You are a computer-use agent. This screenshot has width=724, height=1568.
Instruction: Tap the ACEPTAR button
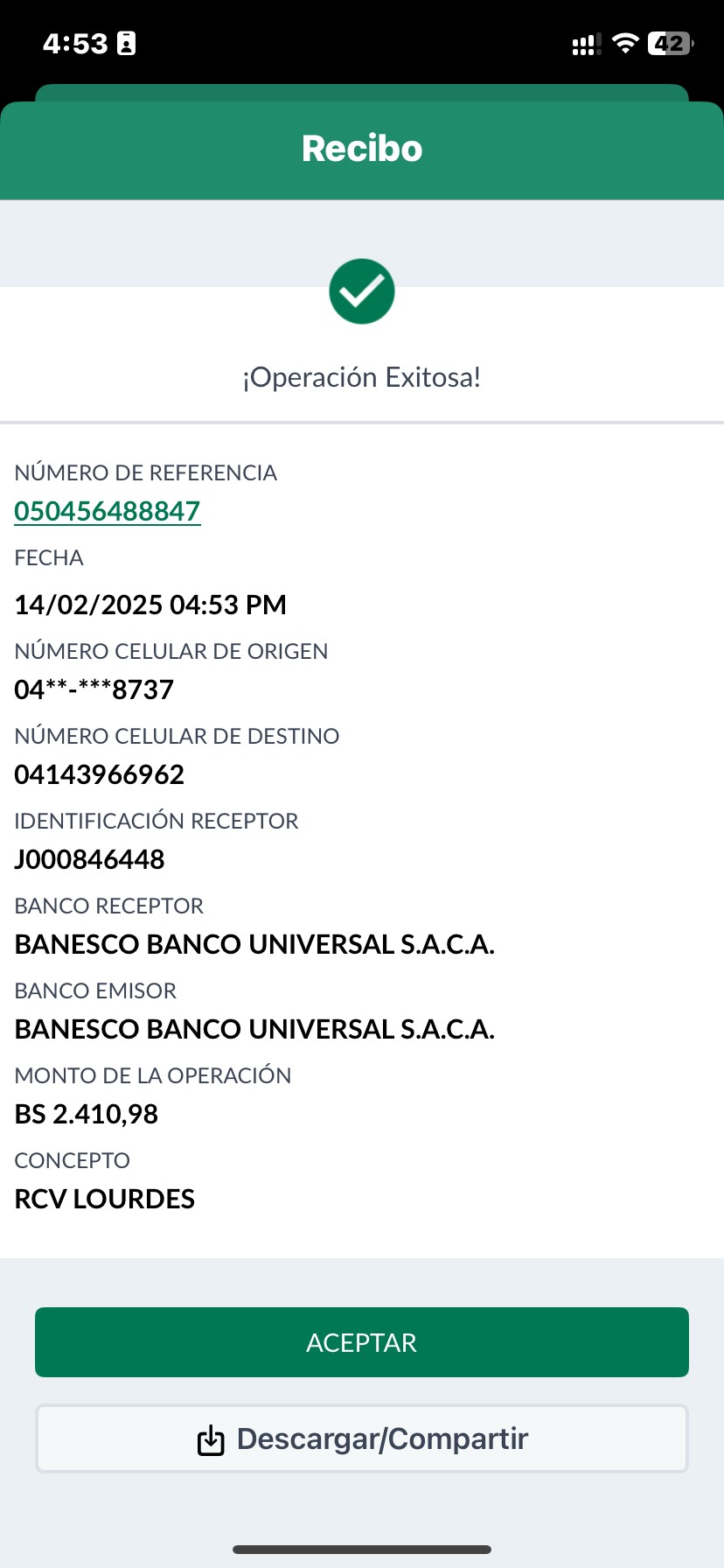click(361, 1341)
